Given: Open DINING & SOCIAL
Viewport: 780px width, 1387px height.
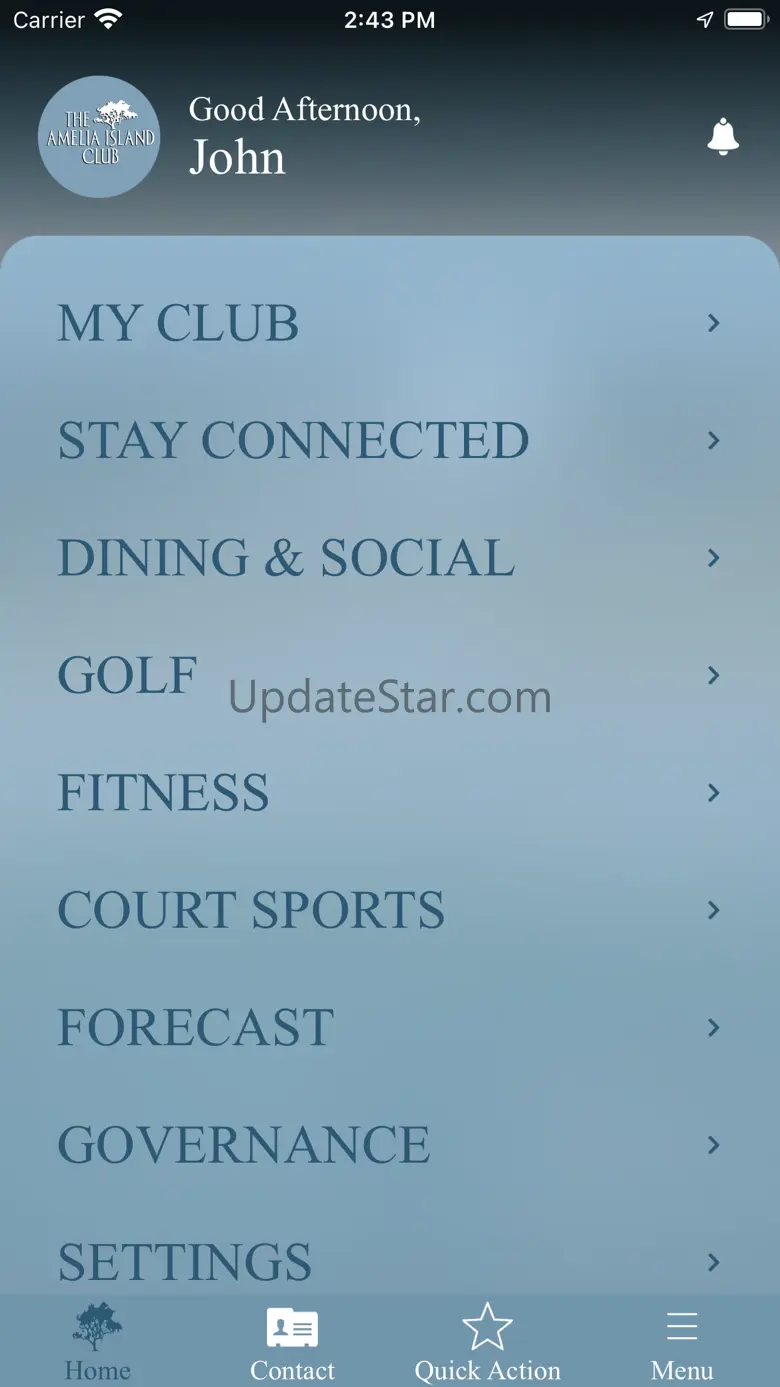Looking at the screenshot, I should point(388,557).
